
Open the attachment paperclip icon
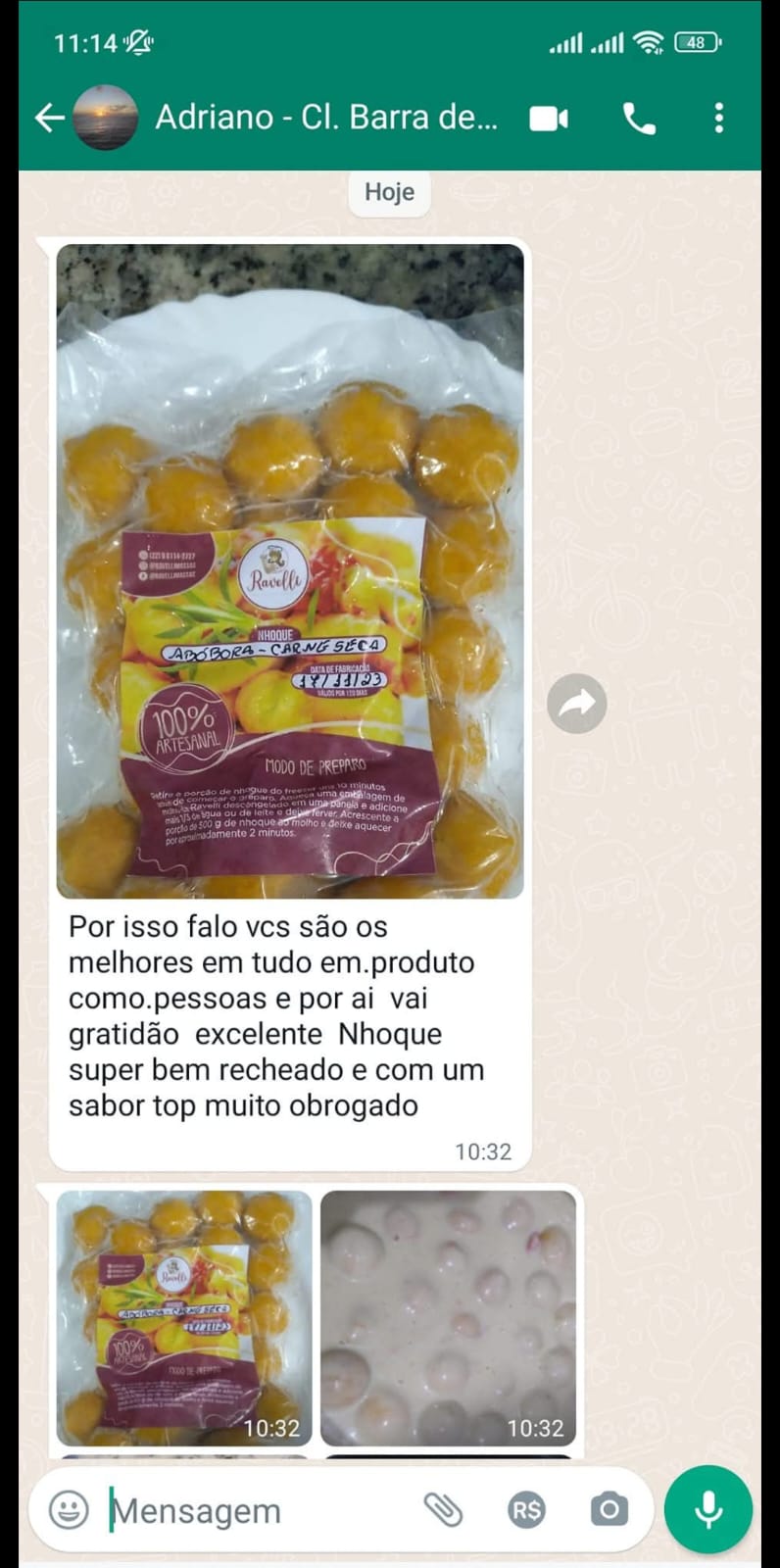point(444,1510)
